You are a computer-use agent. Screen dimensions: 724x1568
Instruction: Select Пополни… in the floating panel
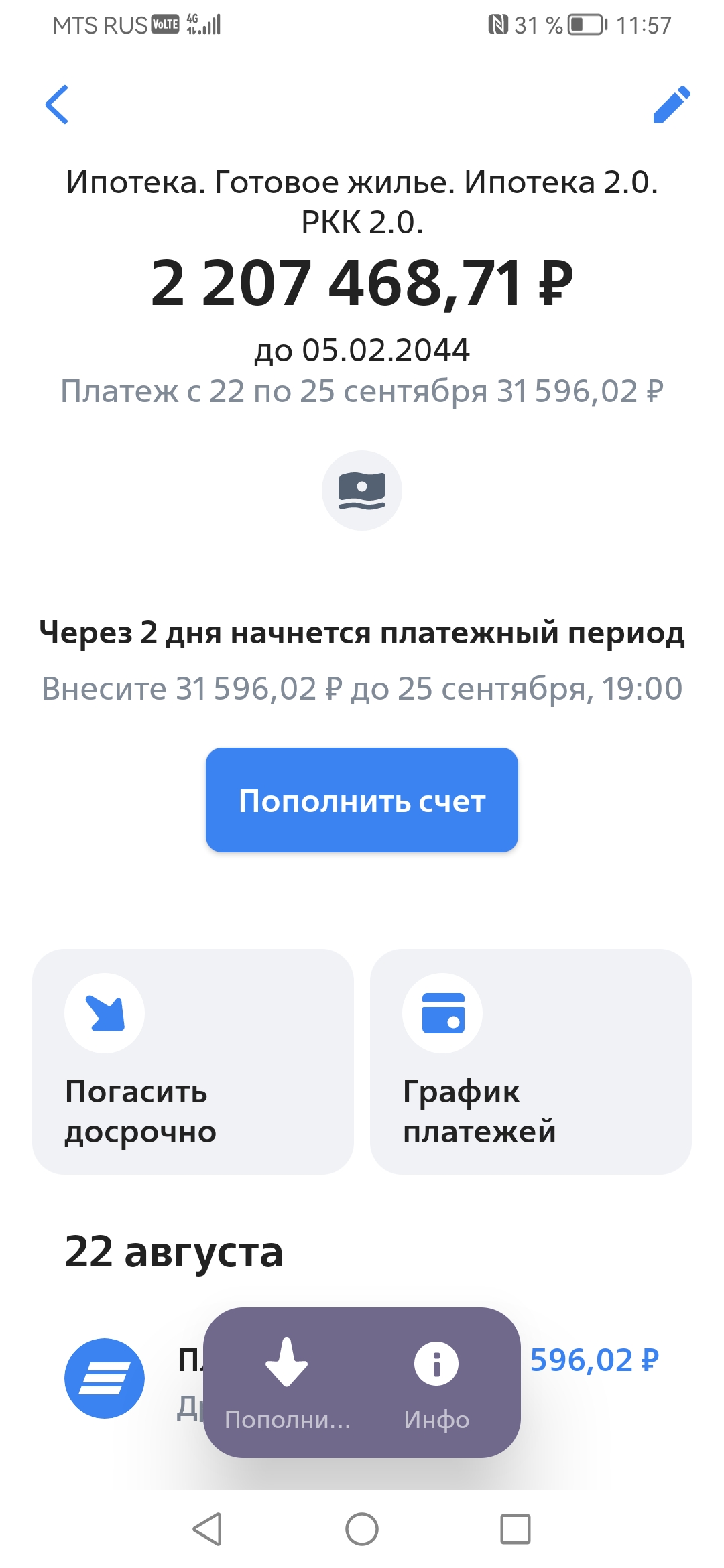pyautogui.click(x=287, y=1383)
